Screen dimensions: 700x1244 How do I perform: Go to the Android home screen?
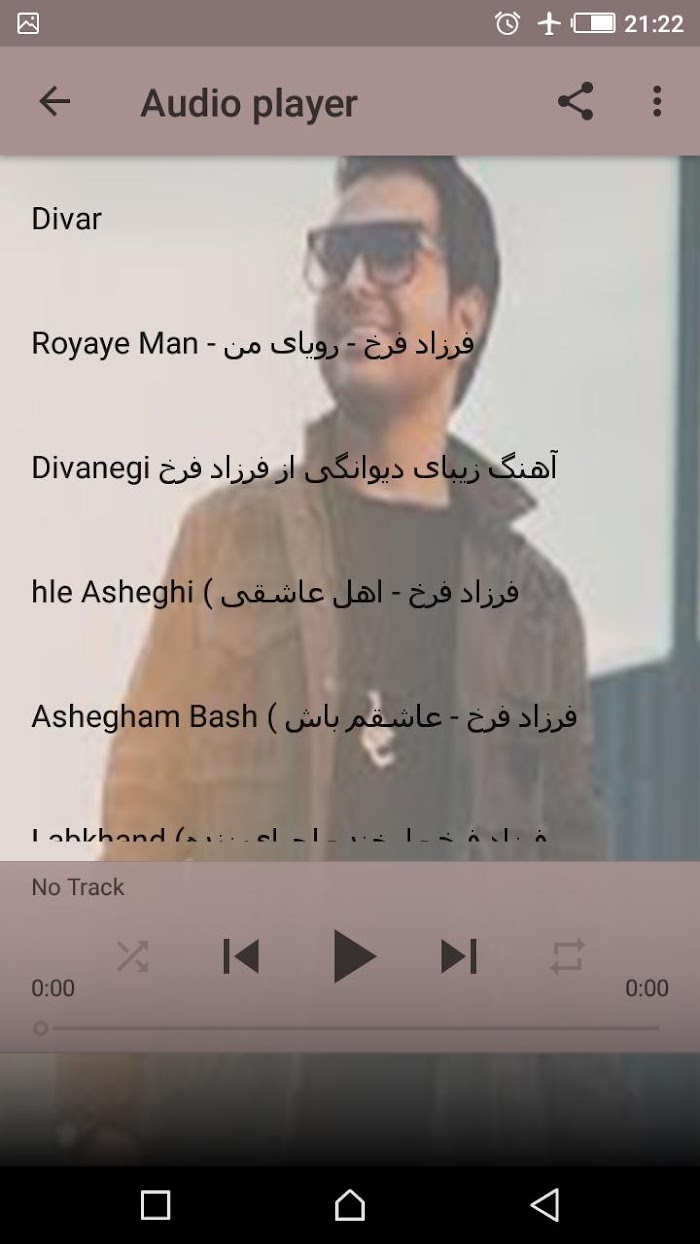[x=350, y=1204]
